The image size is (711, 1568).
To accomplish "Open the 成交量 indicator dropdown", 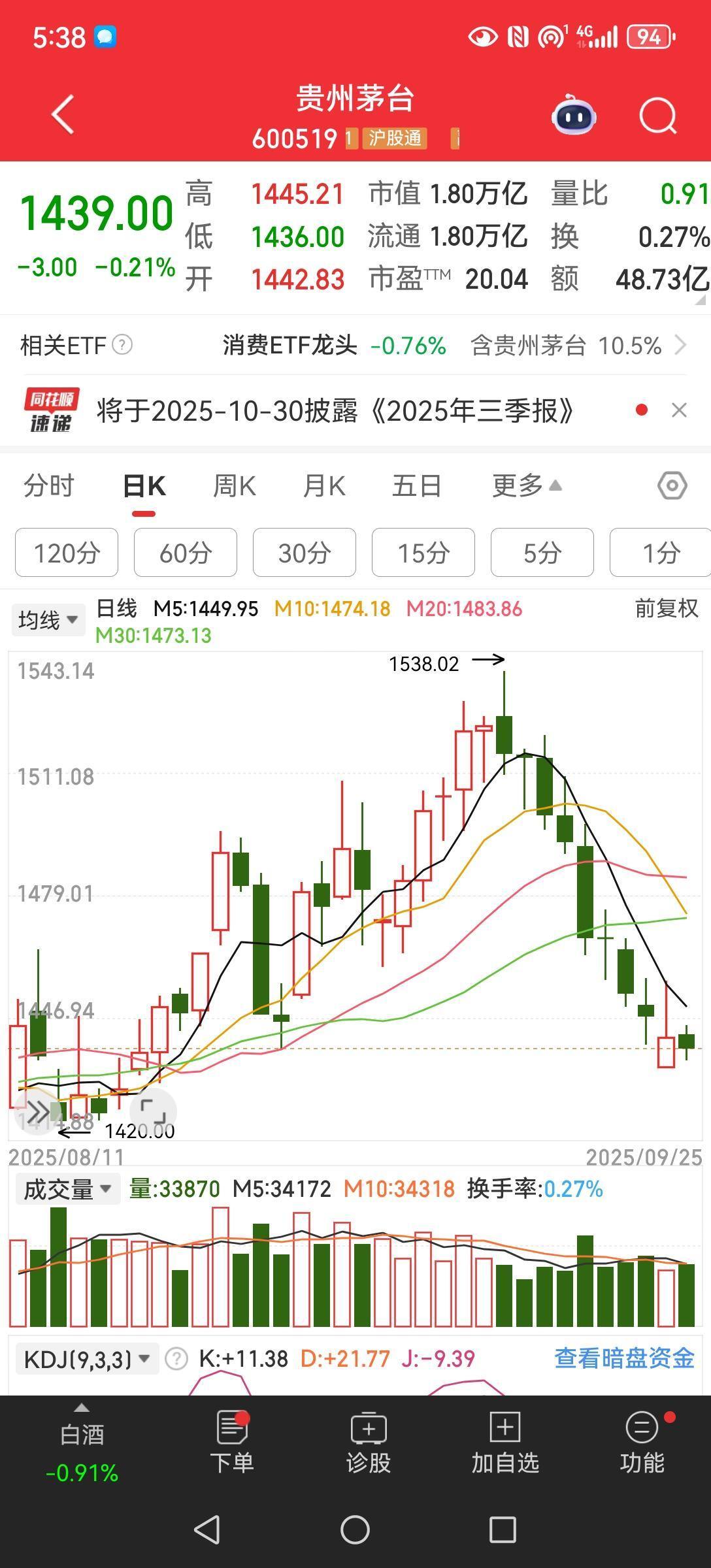I will 67,1189.
